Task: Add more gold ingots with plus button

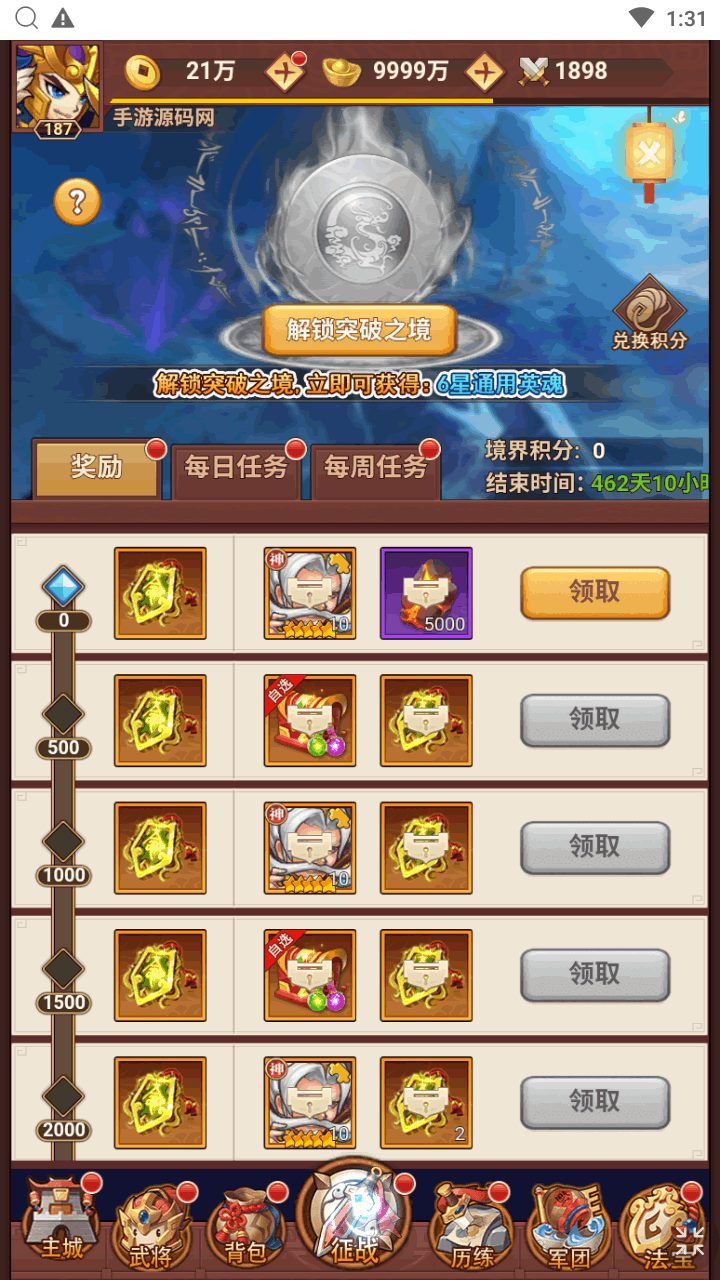Action: pyautogui.click(x=485, y=72)
